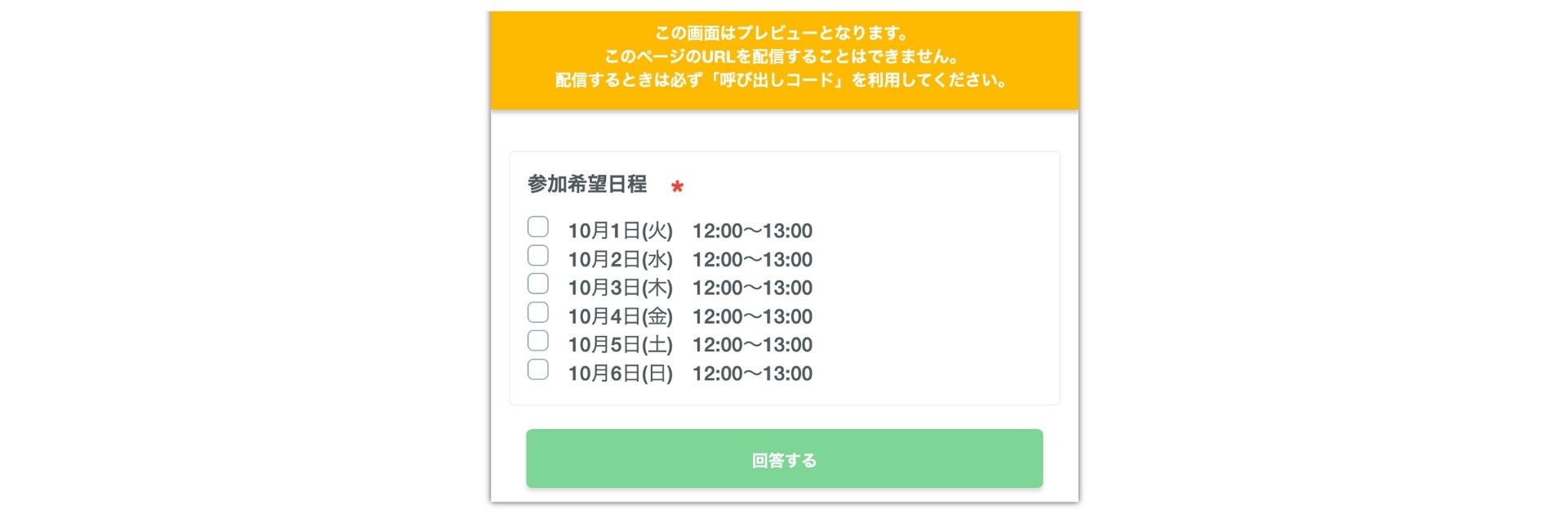
Task: Mark the 10月5日(土) checkbox
Action: coord(537,340)
